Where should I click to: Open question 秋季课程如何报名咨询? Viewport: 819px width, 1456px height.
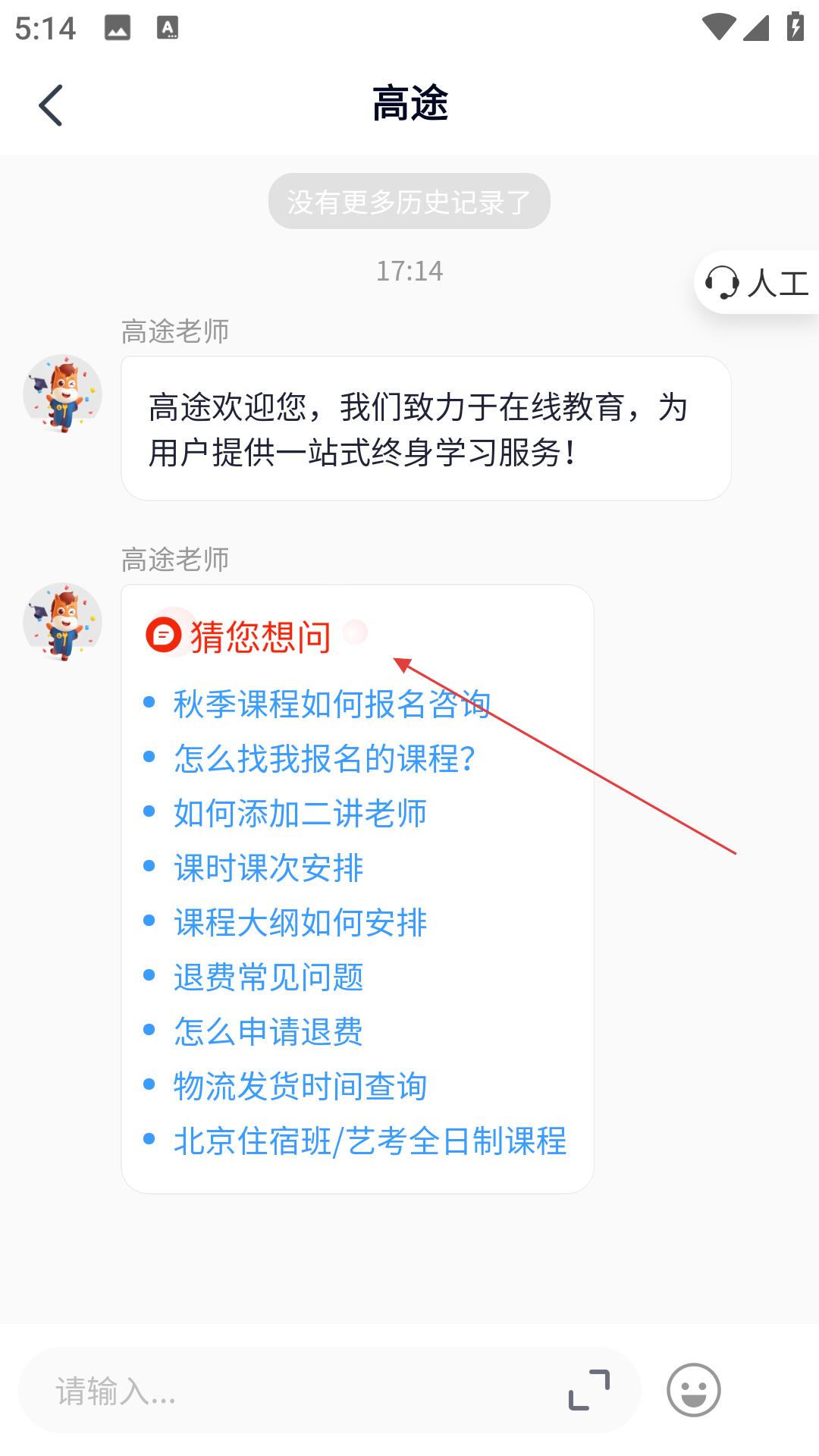click(x=331, y=704)
